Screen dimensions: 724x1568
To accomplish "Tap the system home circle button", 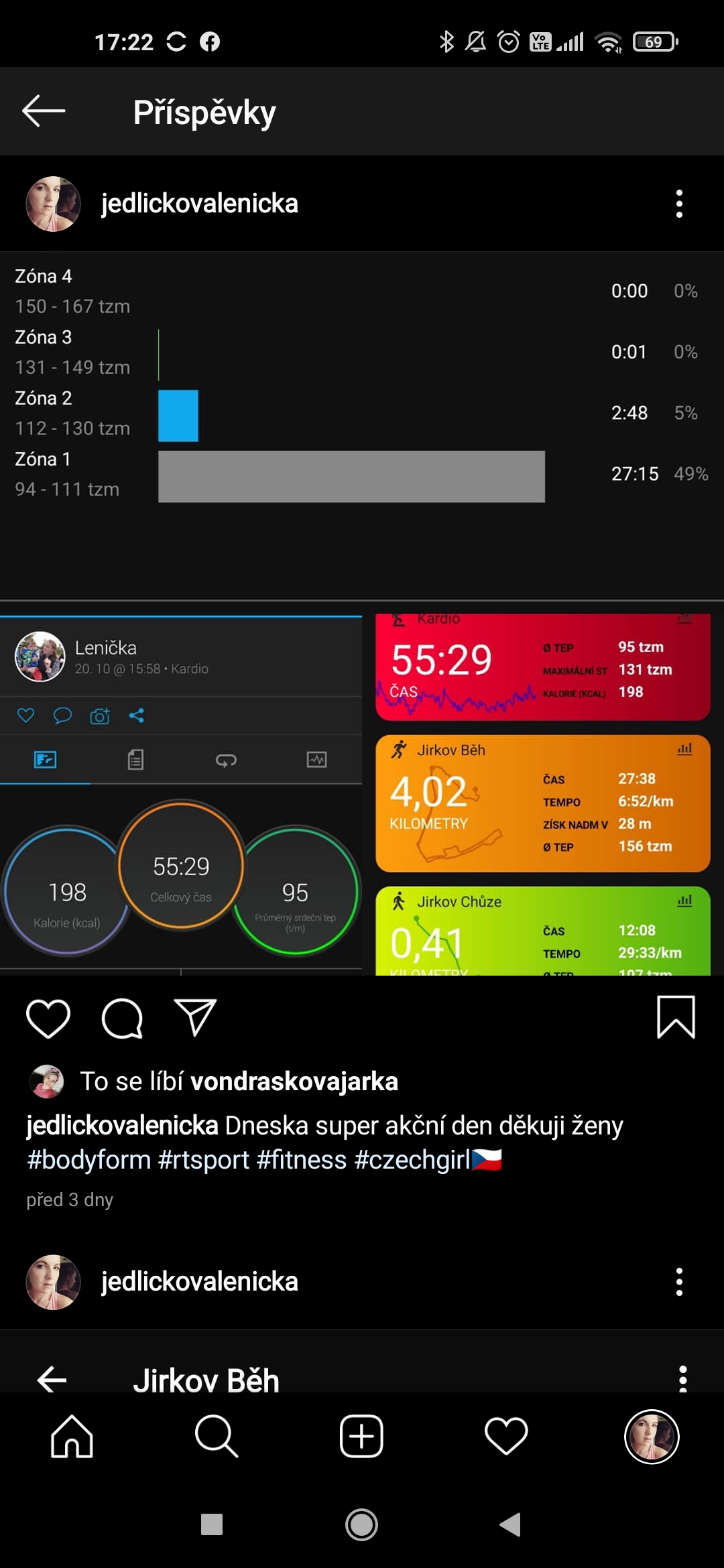I will coord(361,1524).
